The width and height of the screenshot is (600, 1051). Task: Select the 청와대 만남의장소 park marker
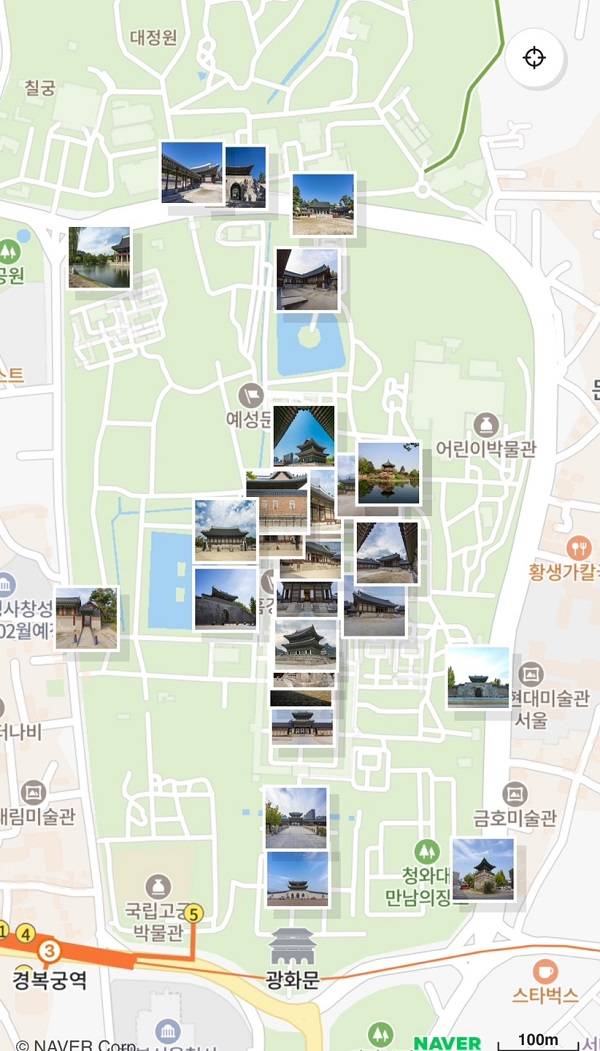[x=427, y=852]
